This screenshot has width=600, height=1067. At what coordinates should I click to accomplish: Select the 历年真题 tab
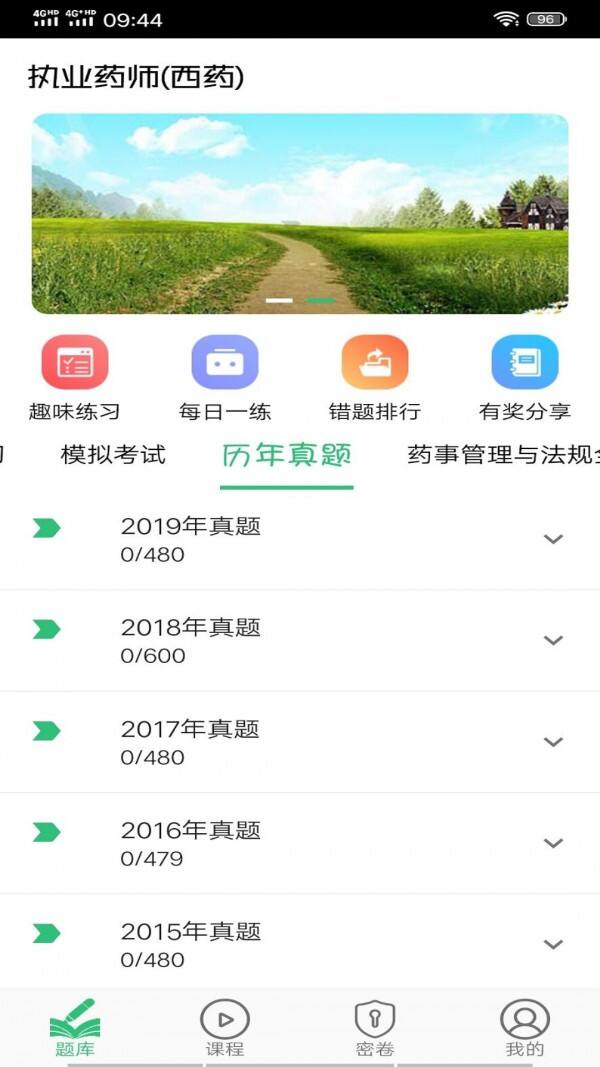pos(286,455)
